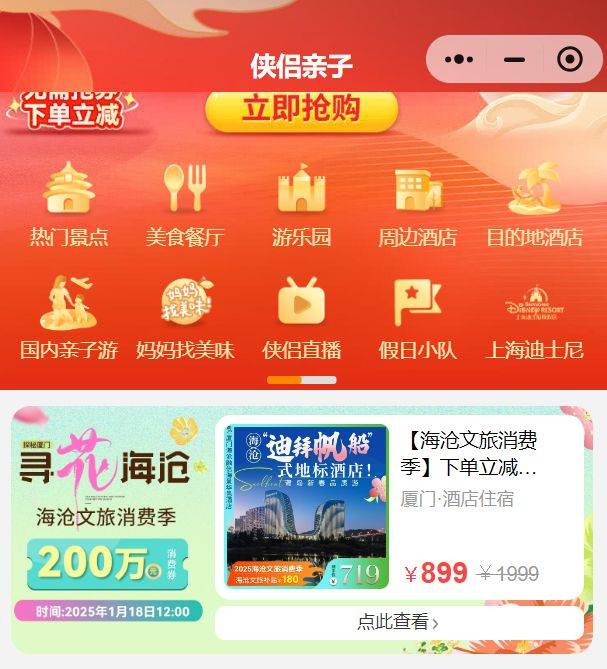Minimize the mini program
Viewport: 607px width, 669px height.
tap(515, 60)
